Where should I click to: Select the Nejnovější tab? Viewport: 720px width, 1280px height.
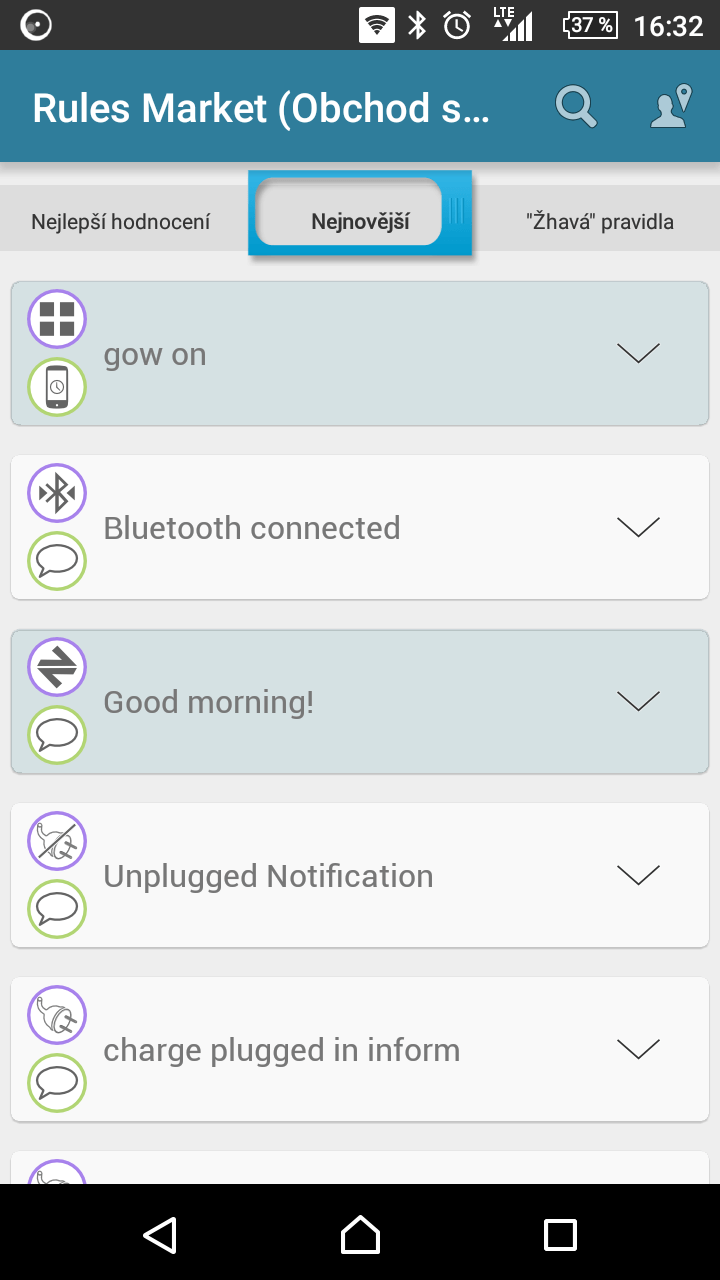(x=360, y=222)
